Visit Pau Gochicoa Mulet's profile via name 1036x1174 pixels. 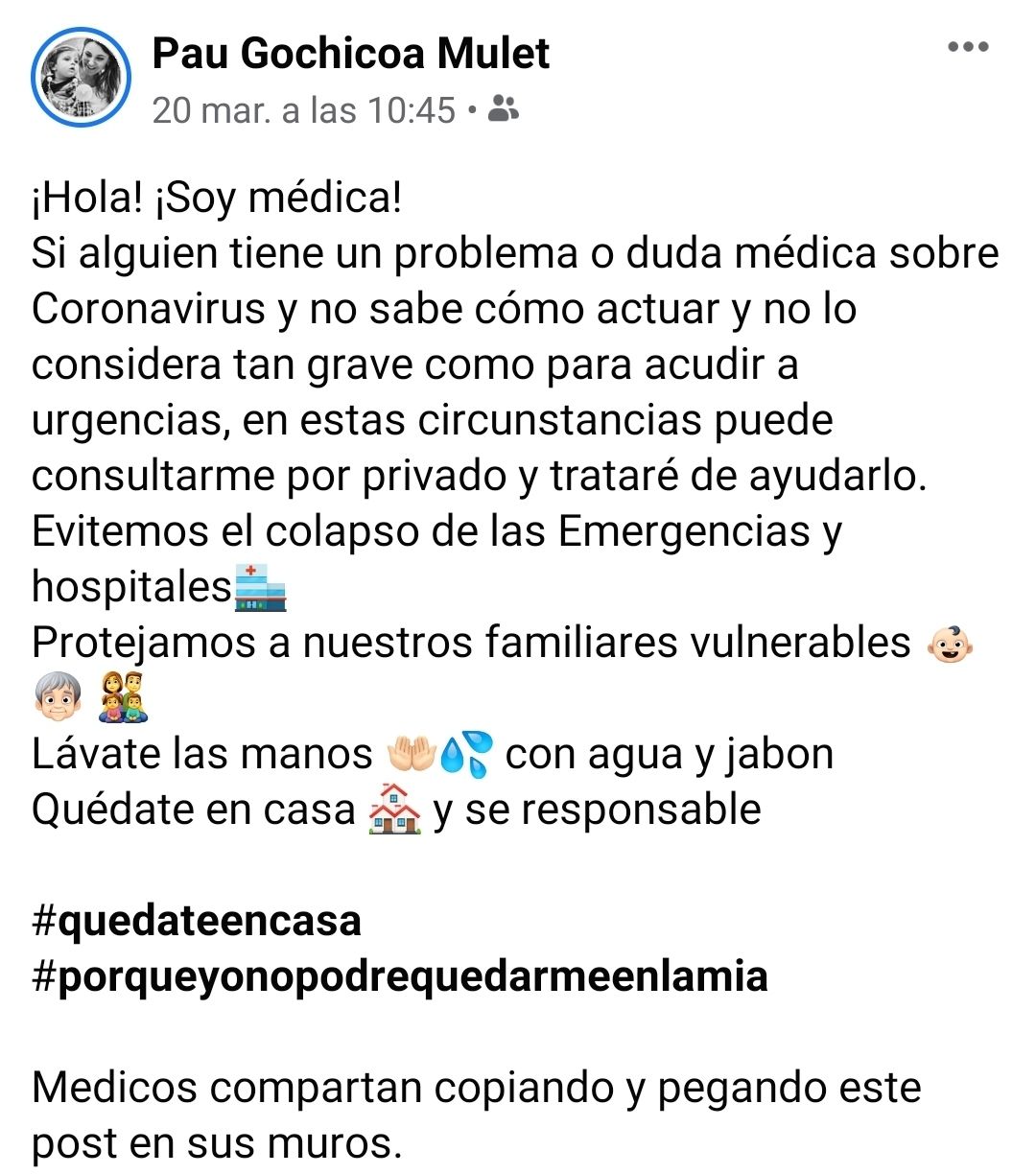point(351,53)
